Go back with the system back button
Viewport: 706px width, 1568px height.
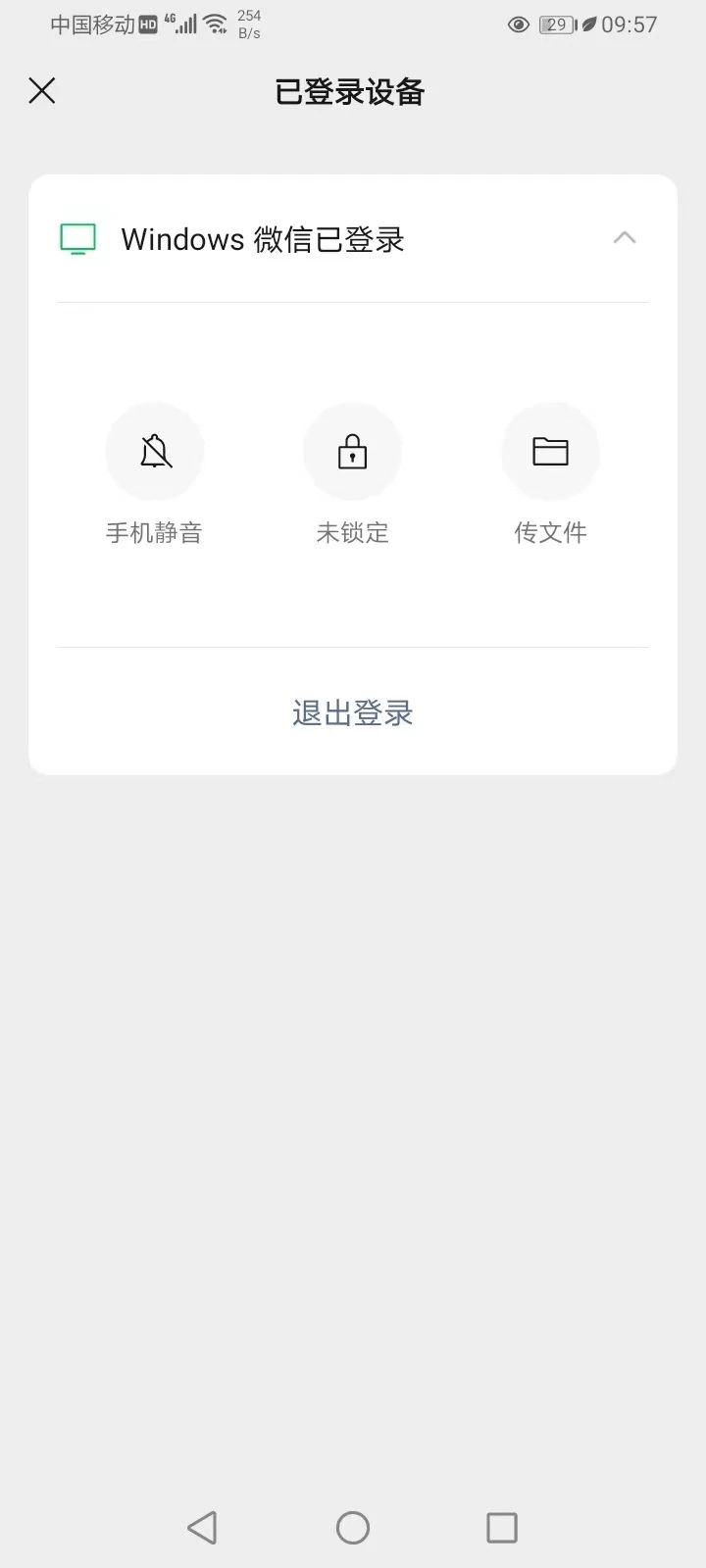point(202,1527)
